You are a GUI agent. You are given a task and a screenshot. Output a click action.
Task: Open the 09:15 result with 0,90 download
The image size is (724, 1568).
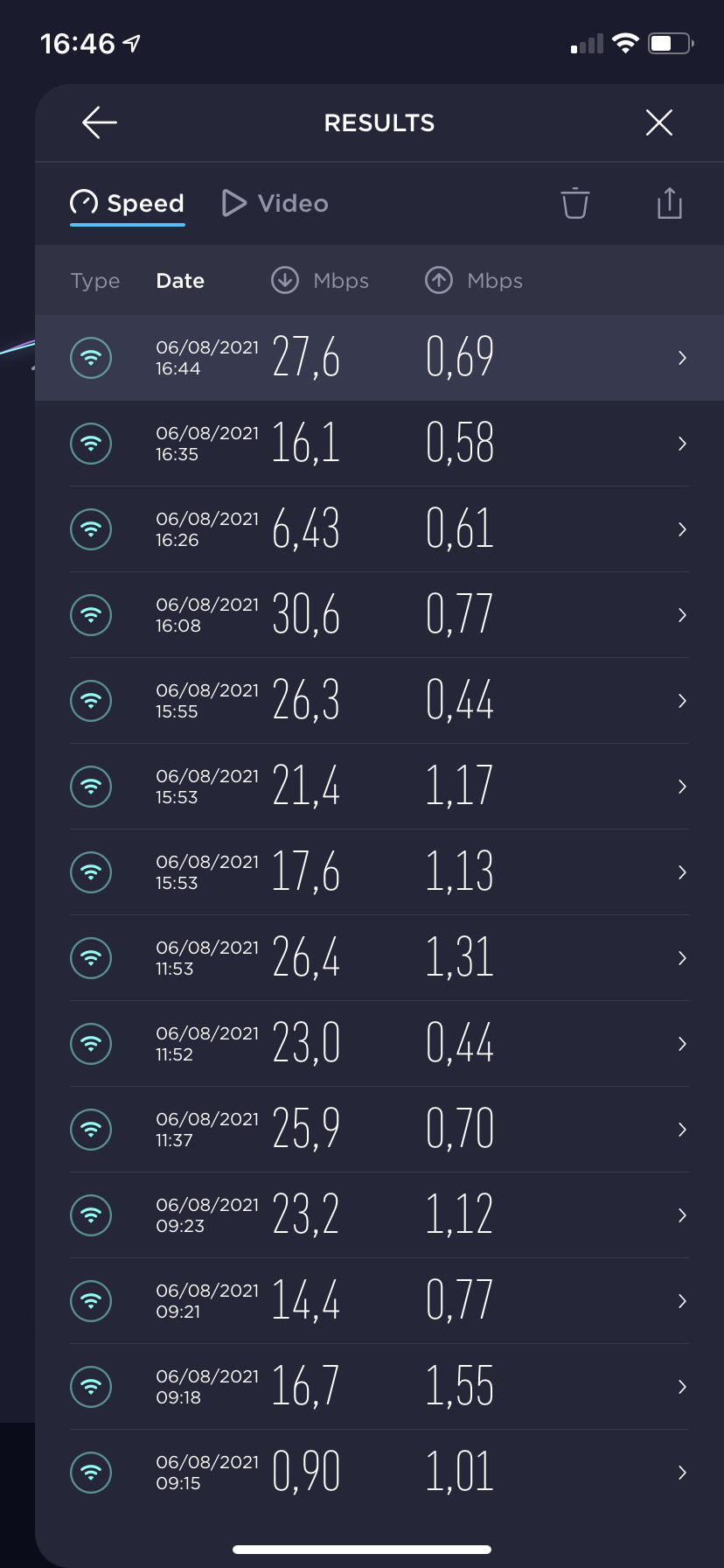click(x=379, y=1473)
